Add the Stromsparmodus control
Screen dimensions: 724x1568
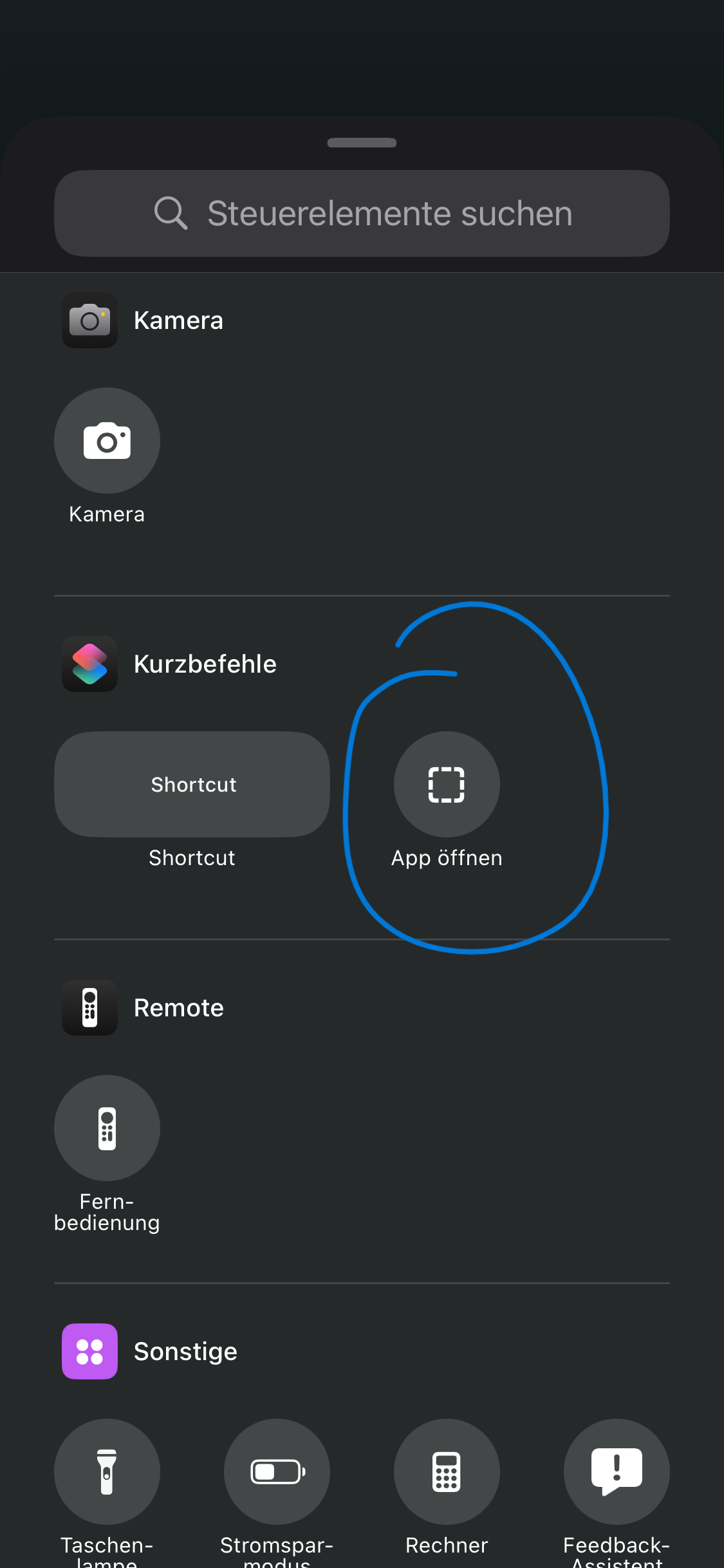[x=277, y=1471]
